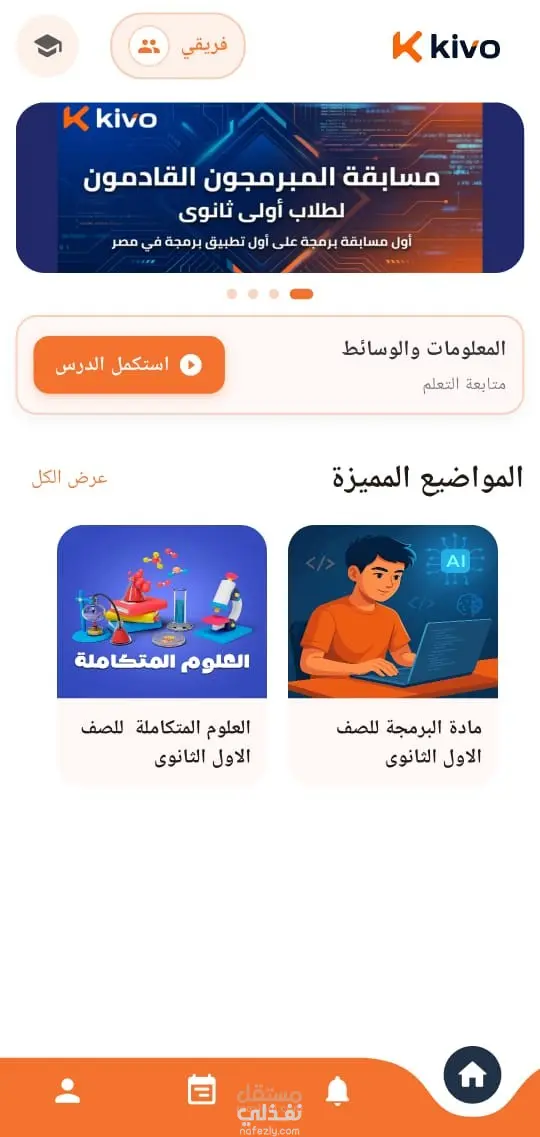Go to the home tab

pyautogui.click(x=472, y=1076)
